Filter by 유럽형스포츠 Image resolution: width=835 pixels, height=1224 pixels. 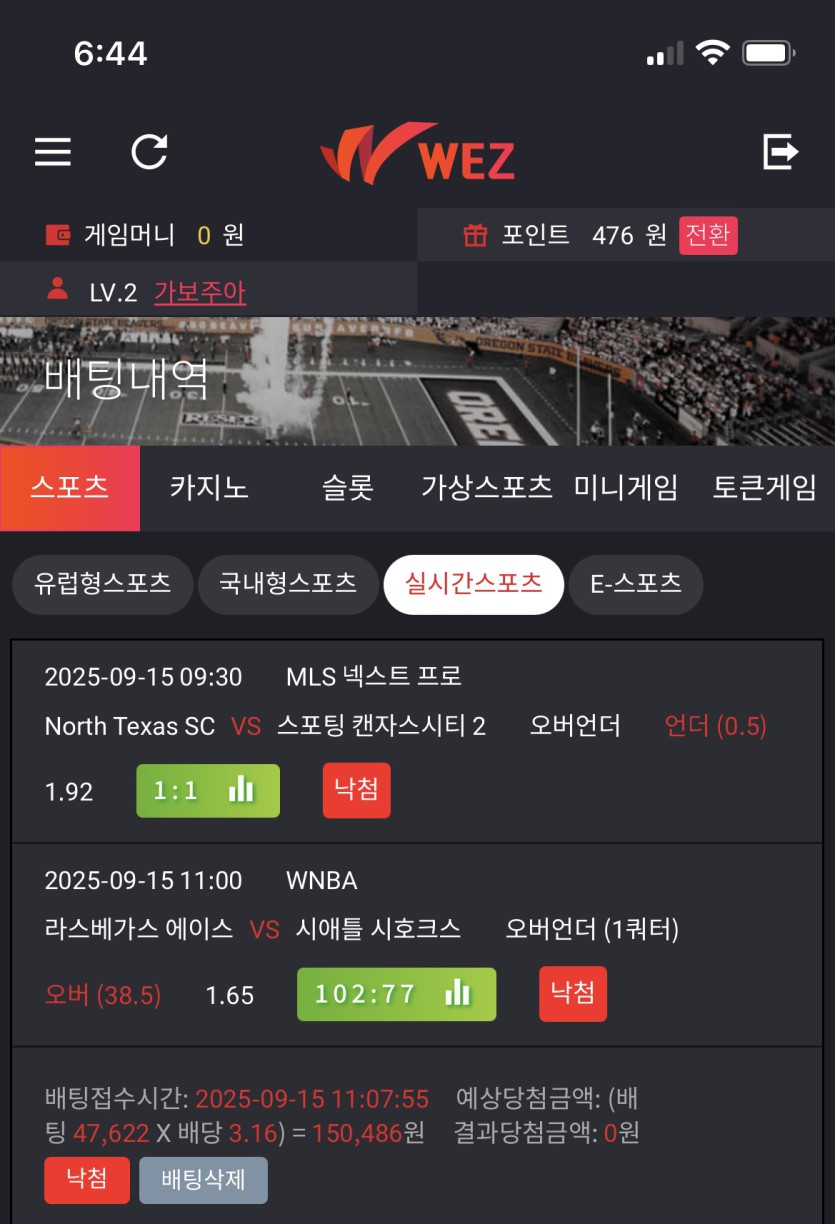tap(102, 584)
